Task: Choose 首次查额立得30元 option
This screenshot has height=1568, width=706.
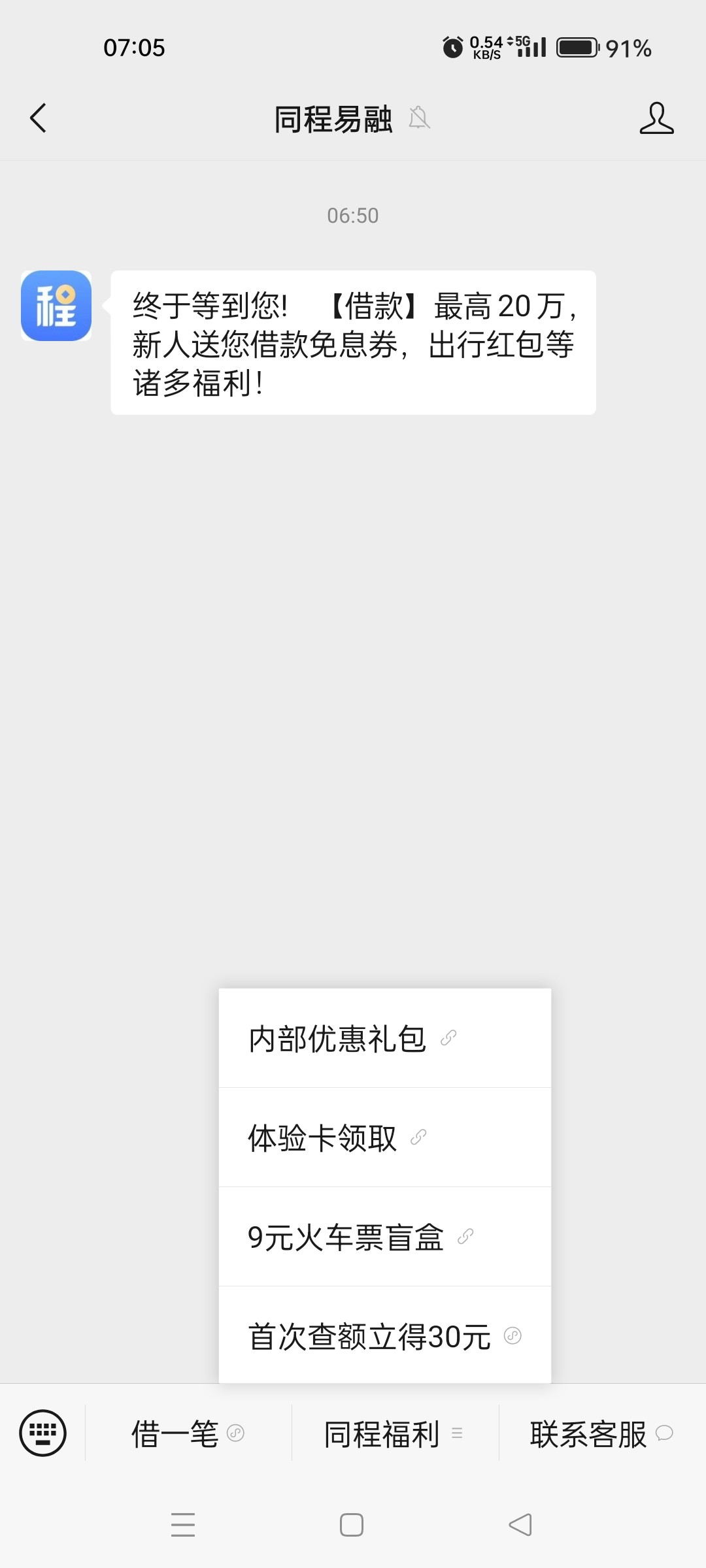Action: [385, 1335]
